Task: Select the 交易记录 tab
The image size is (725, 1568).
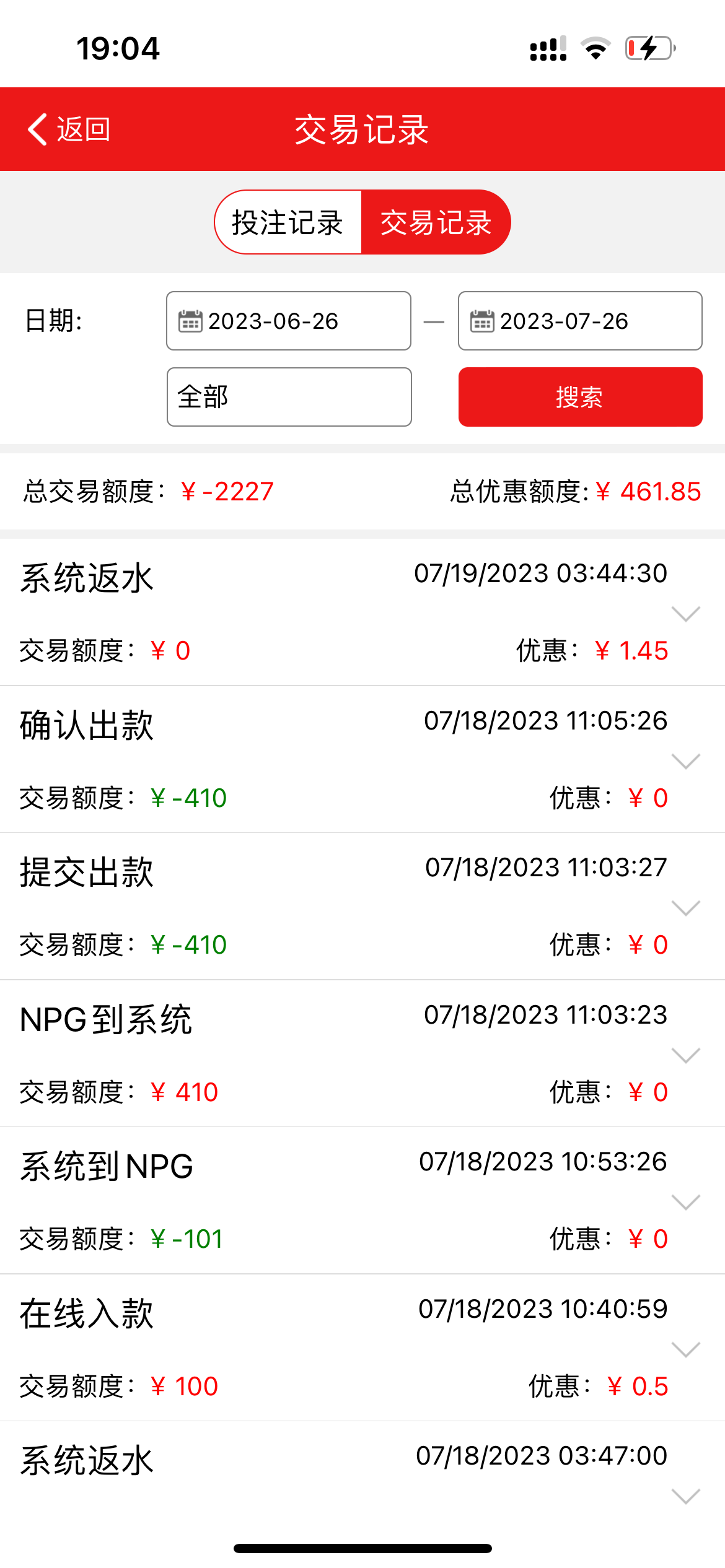Action: coord(437,221)
